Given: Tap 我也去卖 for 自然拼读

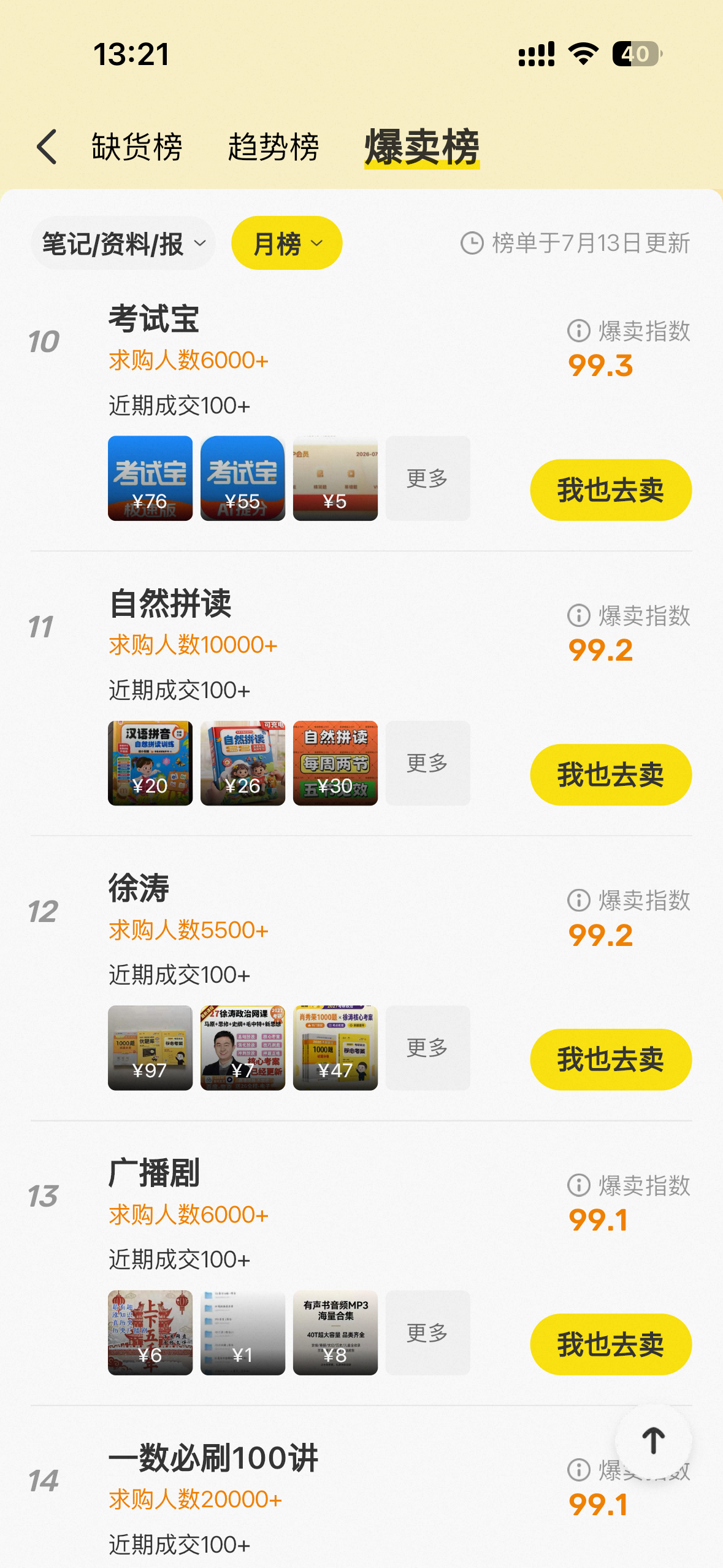Looking at the screenshot, I should (x=611, y=775).
